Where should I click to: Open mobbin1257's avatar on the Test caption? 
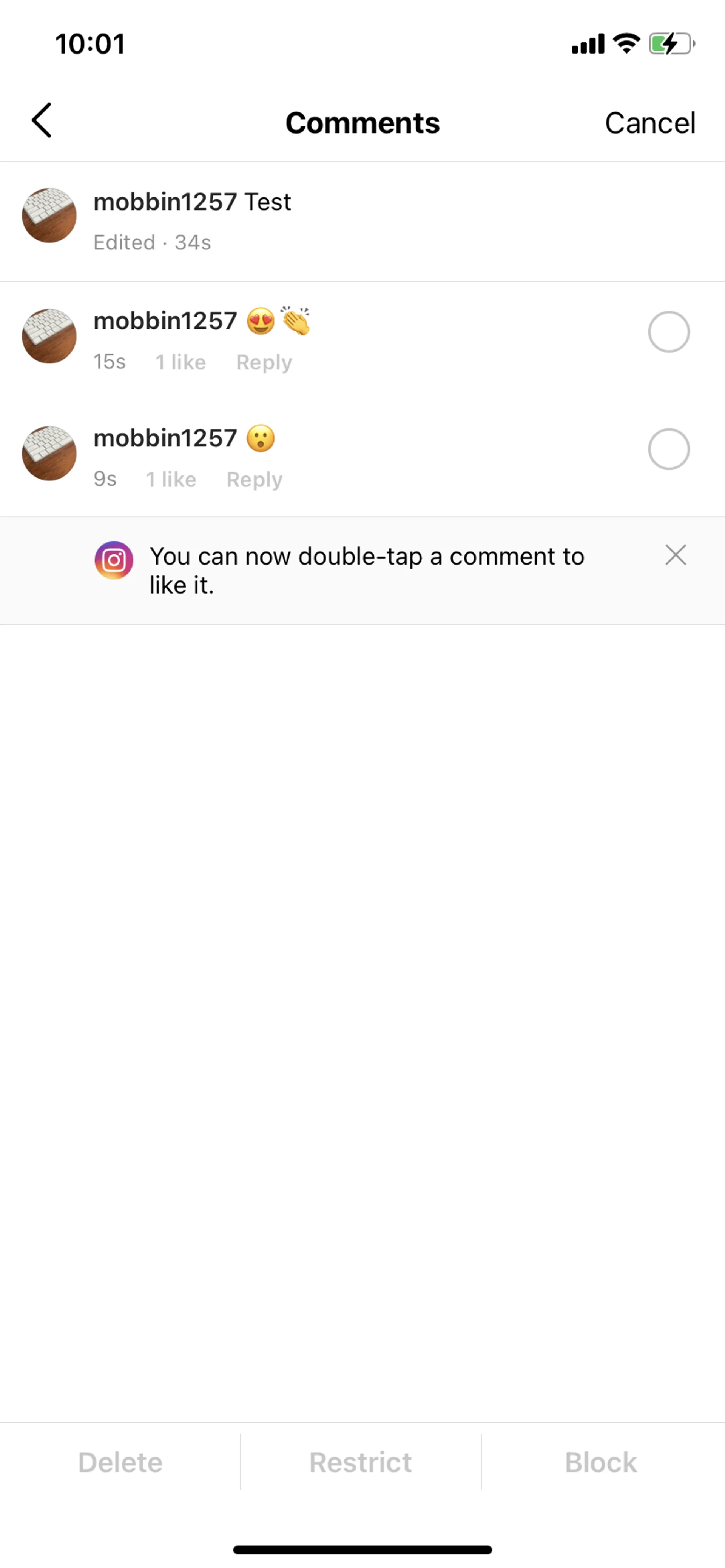coord(49,215)
